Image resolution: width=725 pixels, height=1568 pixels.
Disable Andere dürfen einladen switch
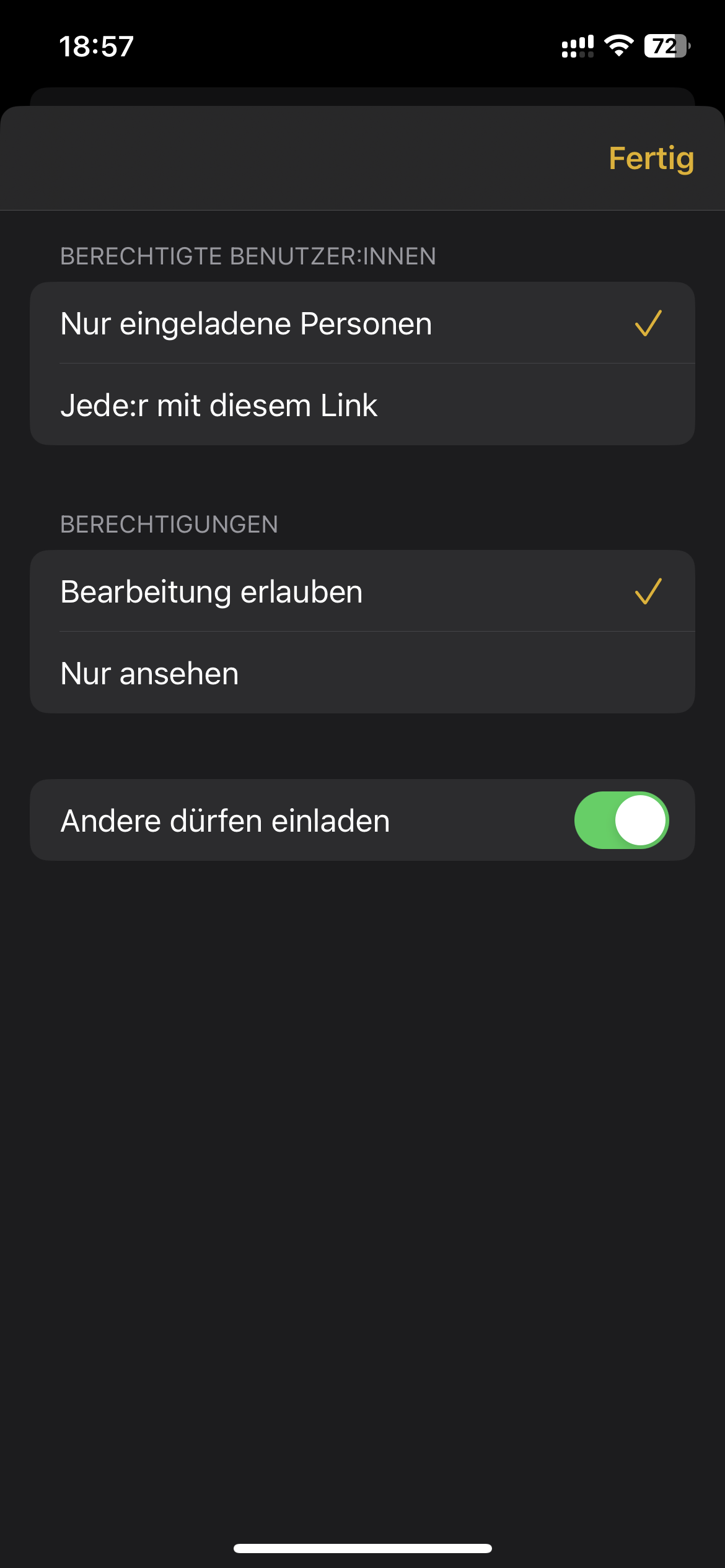[621, 820]
